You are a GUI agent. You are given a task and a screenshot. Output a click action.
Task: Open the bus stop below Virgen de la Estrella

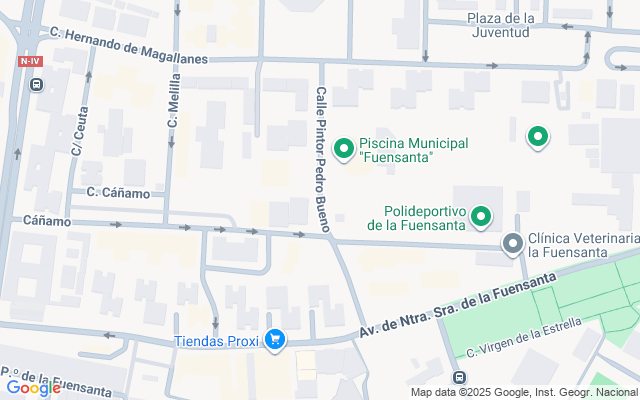(x=459, y=378)
